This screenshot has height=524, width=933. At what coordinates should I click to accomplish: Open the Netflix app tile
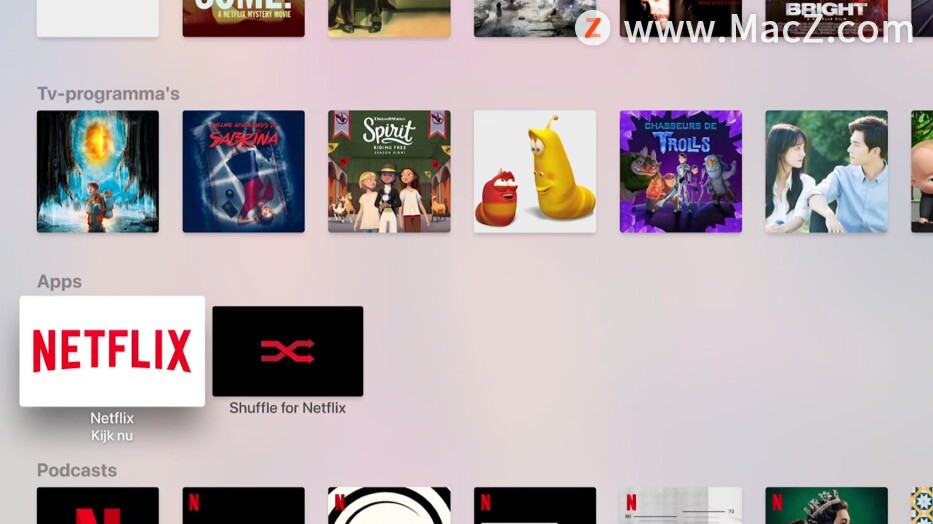(112, 351)
